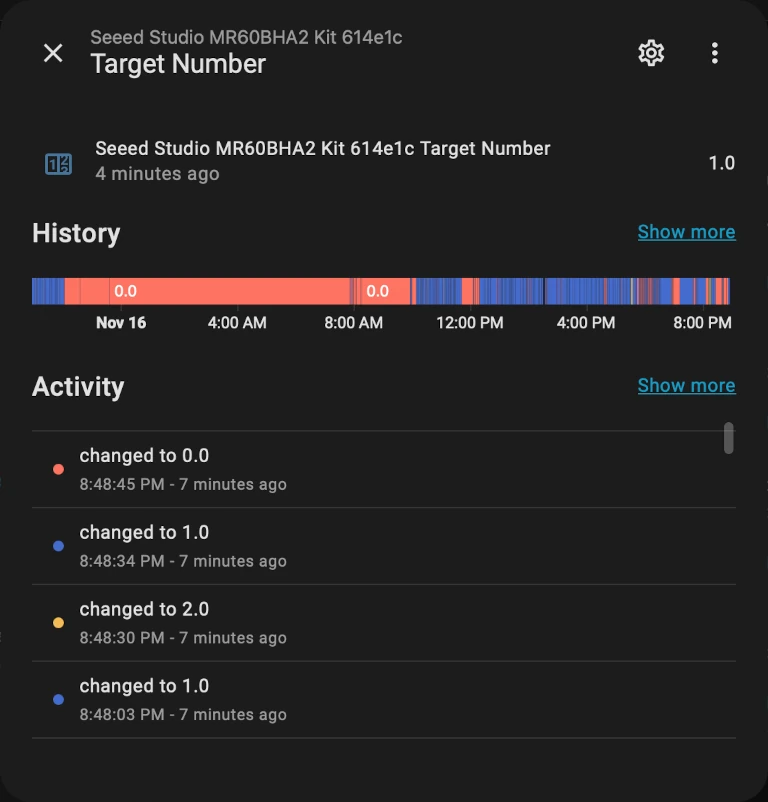Select the 'changed to 2.0' activity row
This screenshot has height=802, width=768.
coord(143,609)
